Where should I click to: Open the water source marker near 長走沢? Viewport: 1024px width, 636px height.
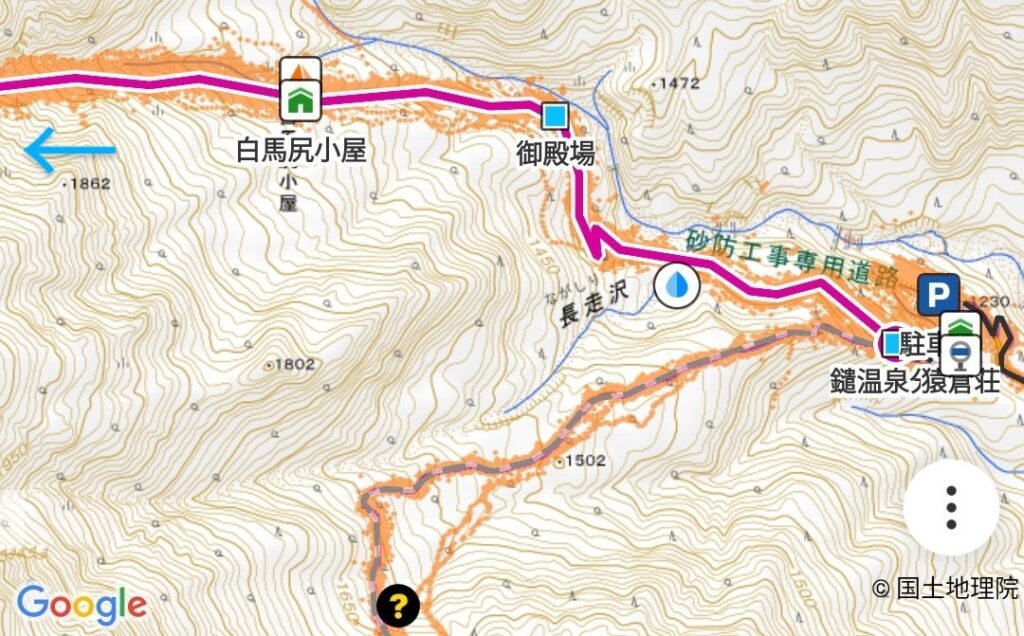point(677,286)
